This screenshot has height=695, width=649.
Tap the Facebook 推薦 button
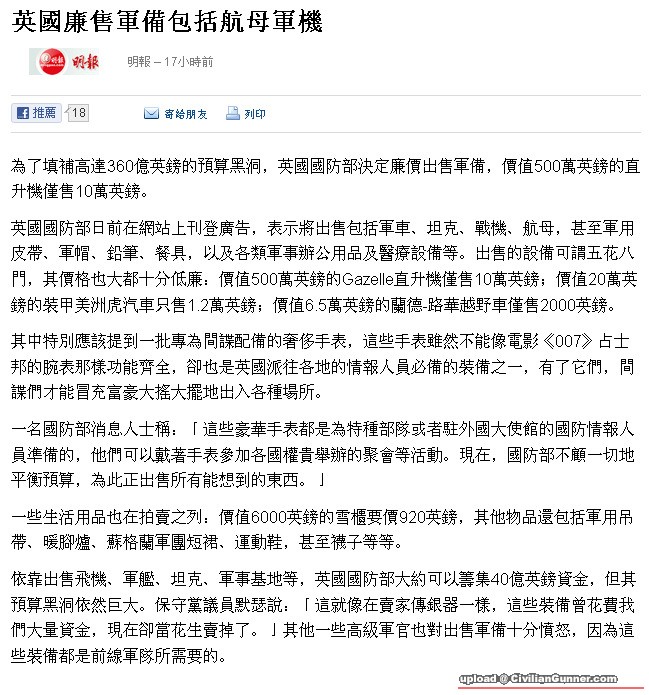[37, 113]
